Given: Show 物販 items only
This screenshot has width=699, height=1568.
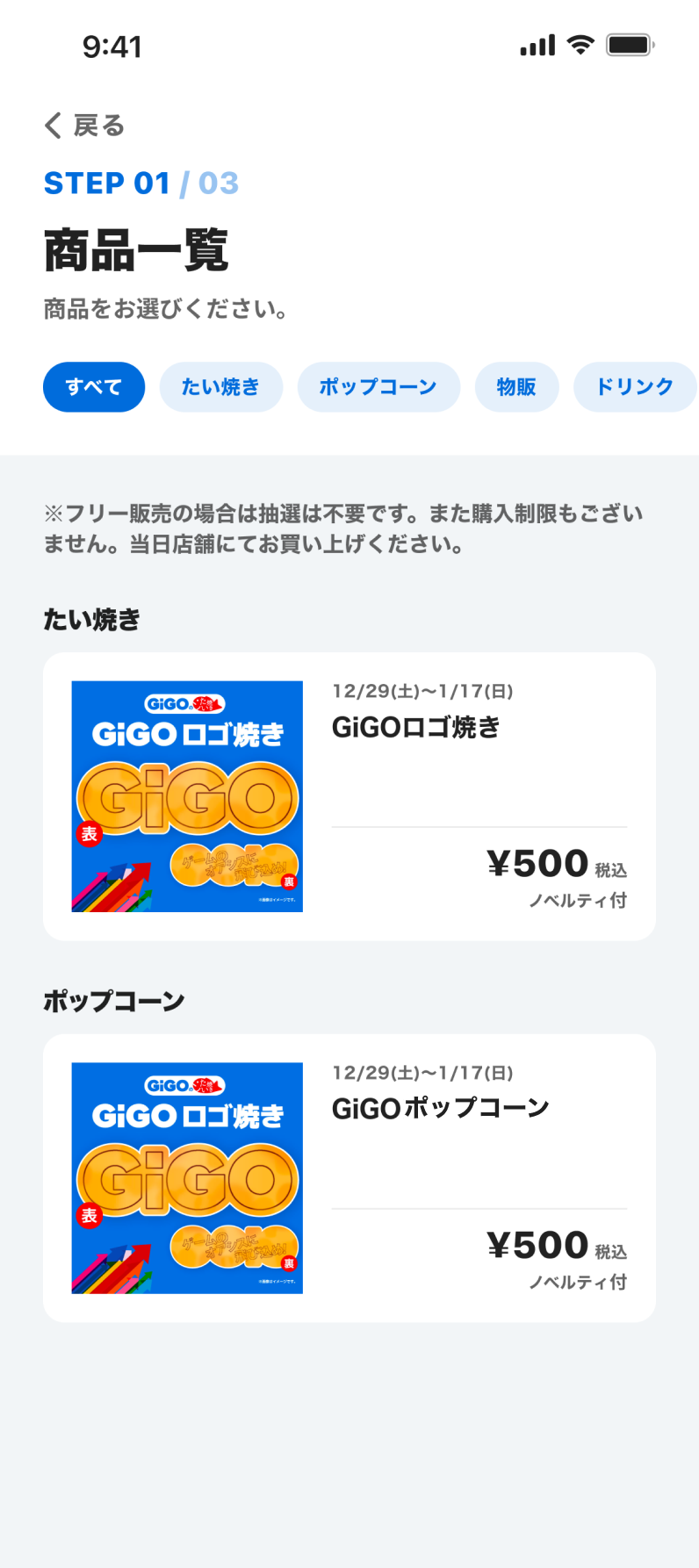Looking at the screenshot, I should [x=516, y=387].
